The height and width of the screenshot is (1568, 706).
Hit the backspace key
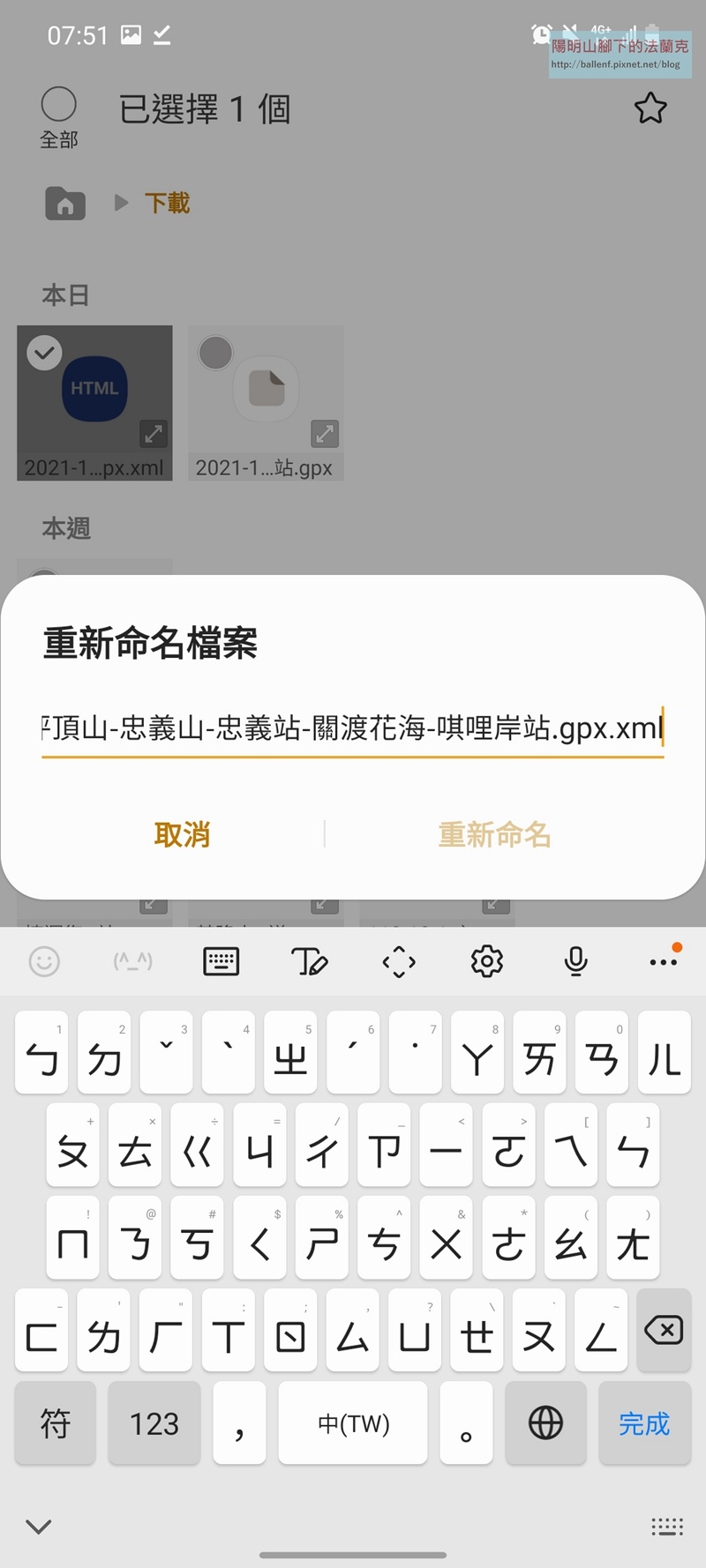click(664, 1330)
